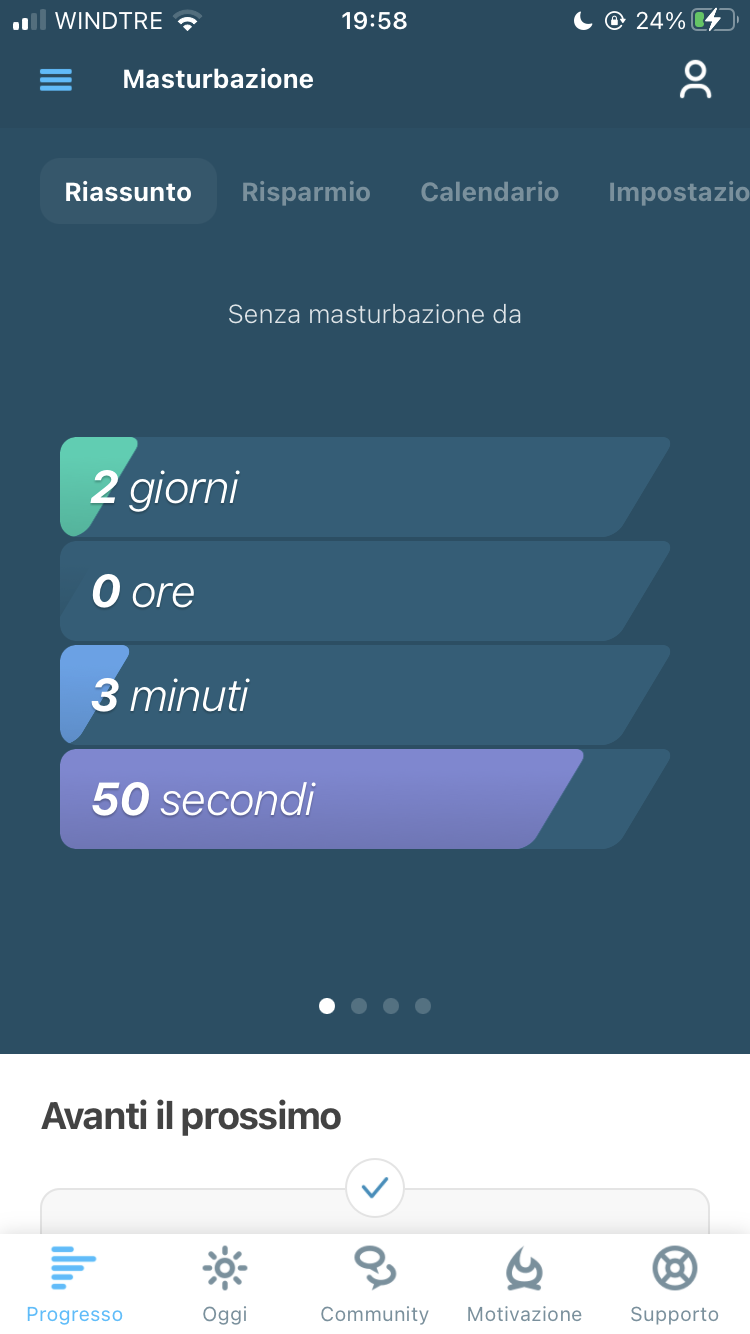The width and height of the screenshot is (750, 1334).
Task: Open the hamburger drawer menu
Action: [56, 80]
